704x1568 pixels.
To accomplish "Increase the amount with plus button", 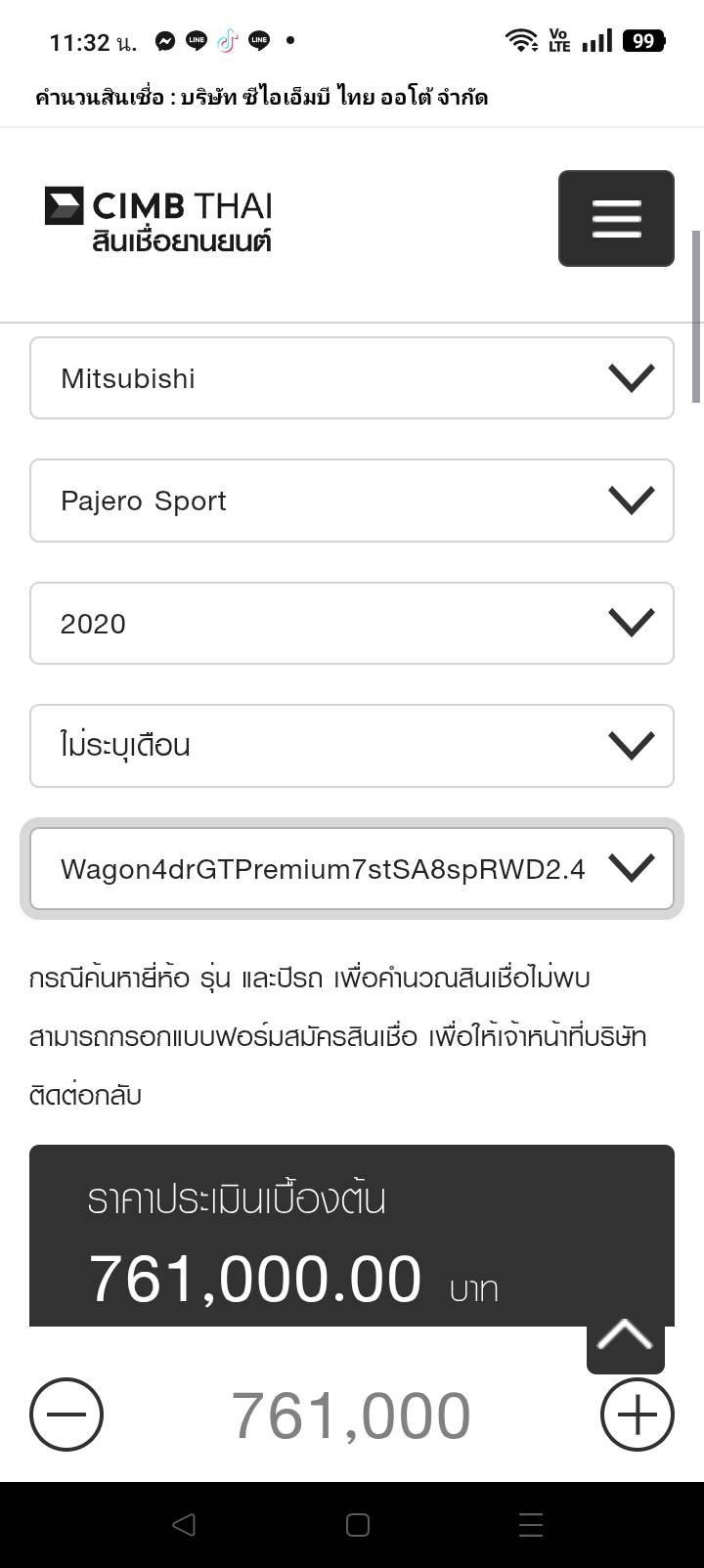I will click(638, 1415).
